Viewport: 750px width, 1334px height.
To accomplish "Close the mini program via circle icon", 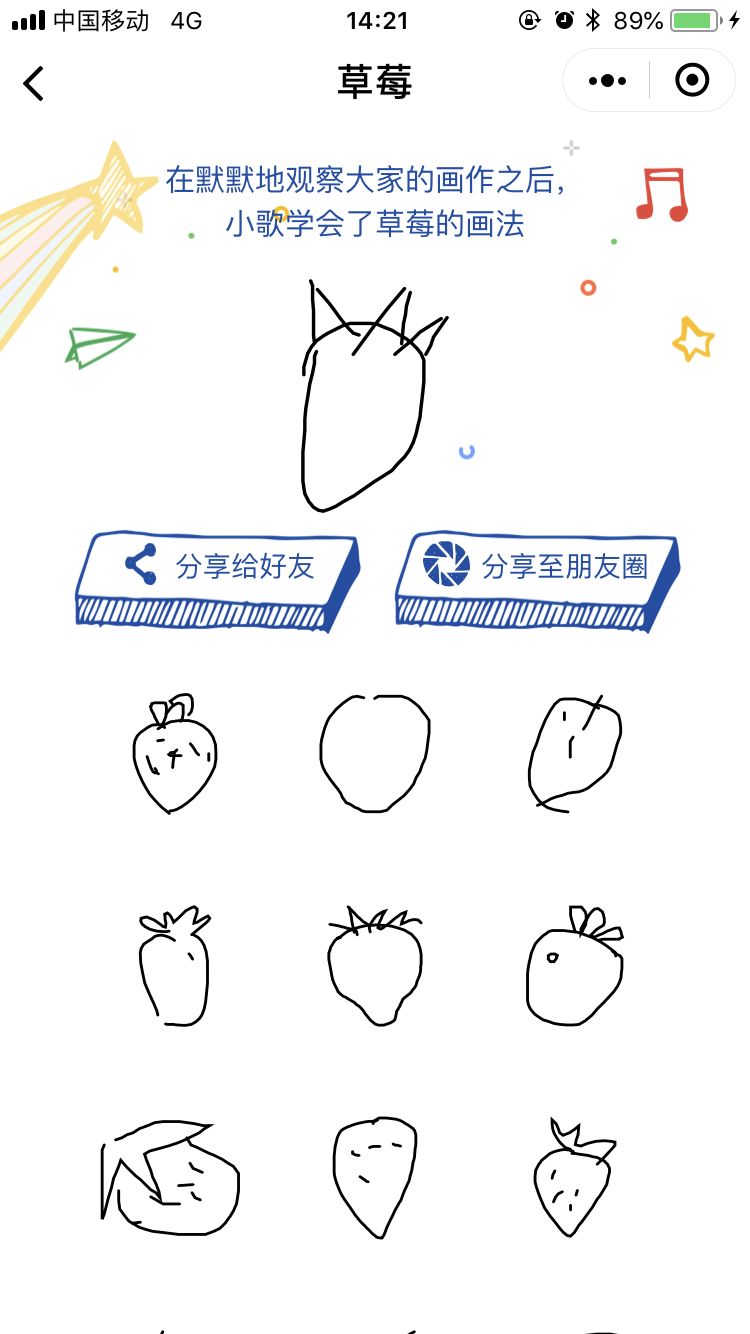I will (x=692, y=81).
